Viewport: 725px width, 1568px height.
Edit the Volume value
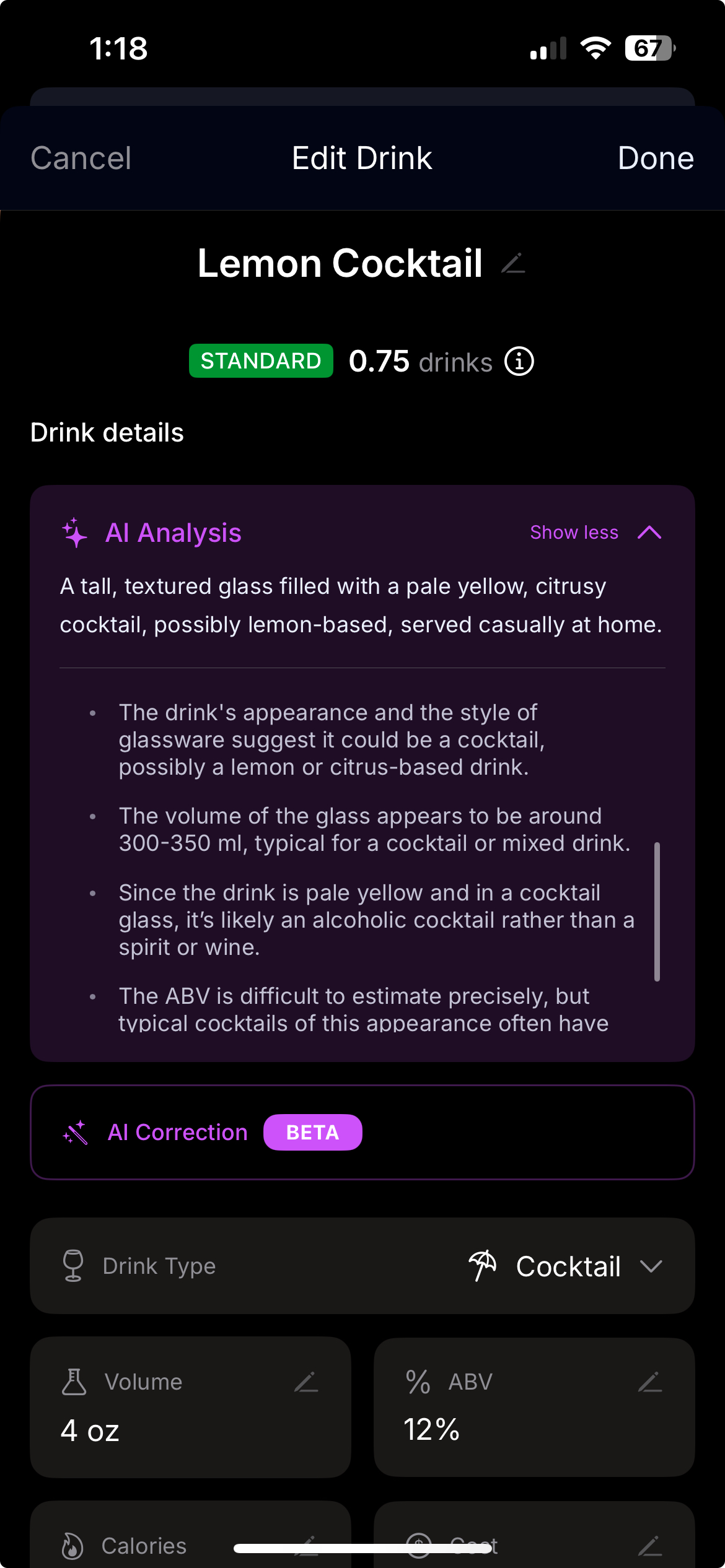pyautogui.click(x=305, y=1382)
